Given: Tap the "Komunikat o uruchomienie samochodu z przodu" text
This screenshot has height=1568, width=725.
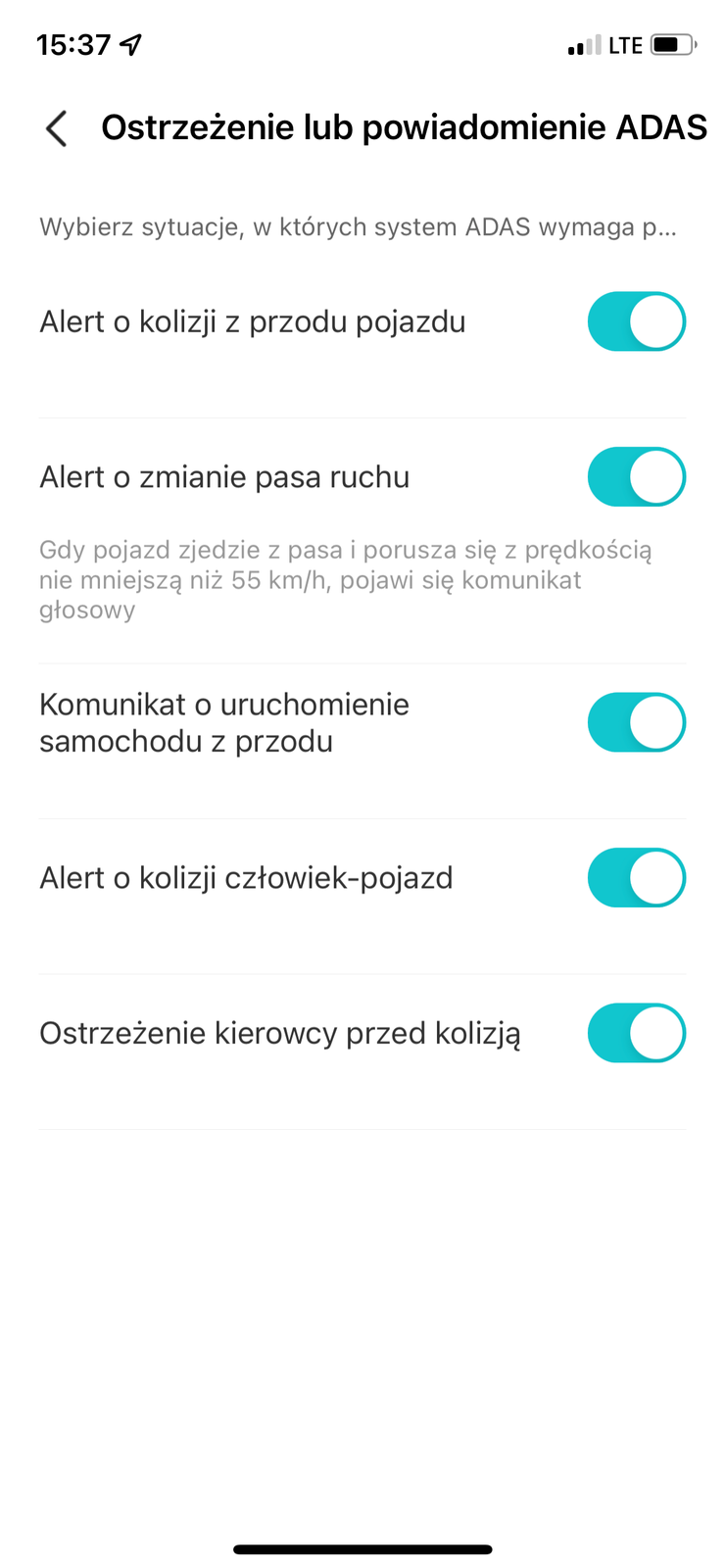Looking at the screenshot, I should [223, 722].
